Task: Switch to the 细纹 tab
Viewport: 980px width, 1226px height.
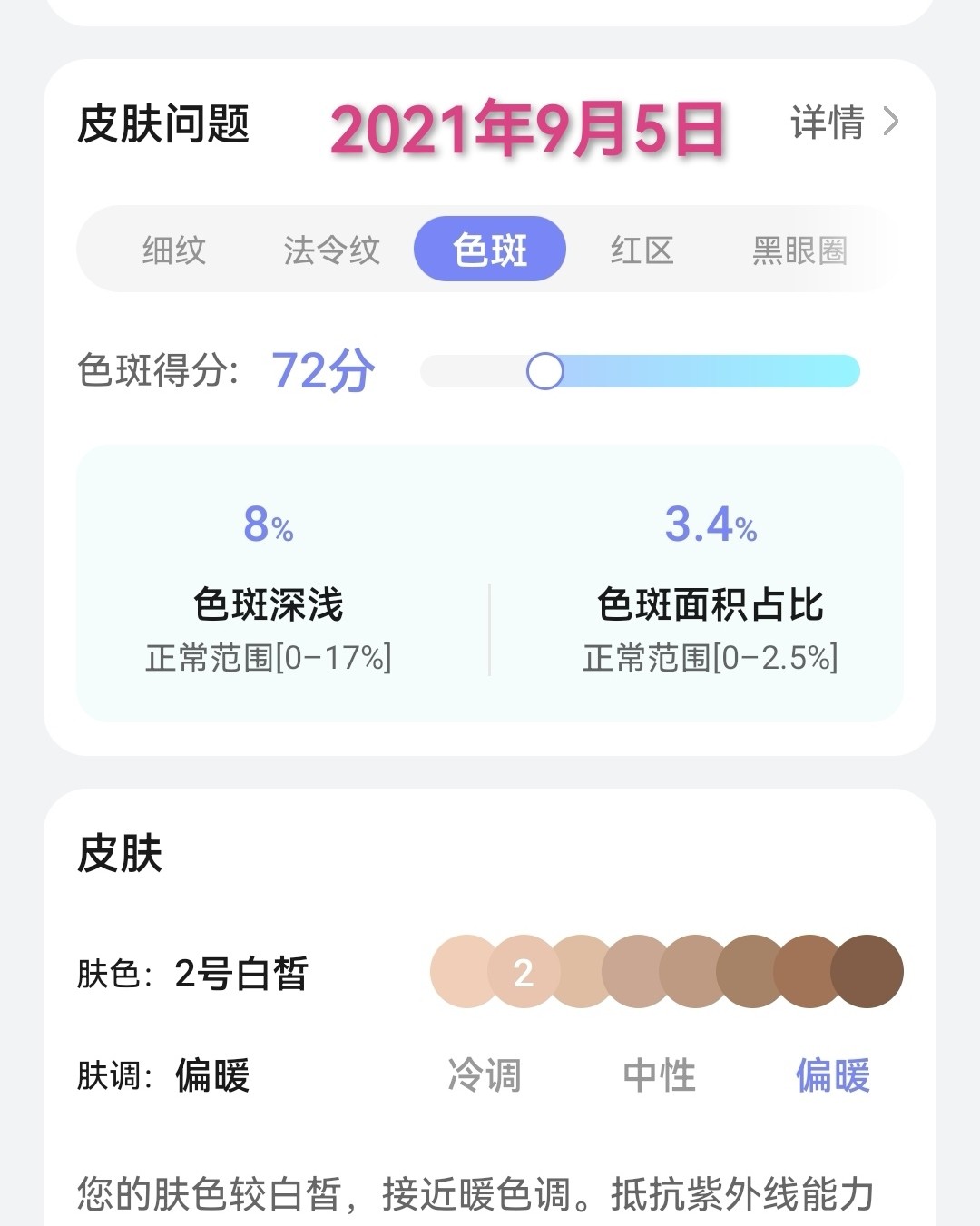Action: (x=176, y=250)
